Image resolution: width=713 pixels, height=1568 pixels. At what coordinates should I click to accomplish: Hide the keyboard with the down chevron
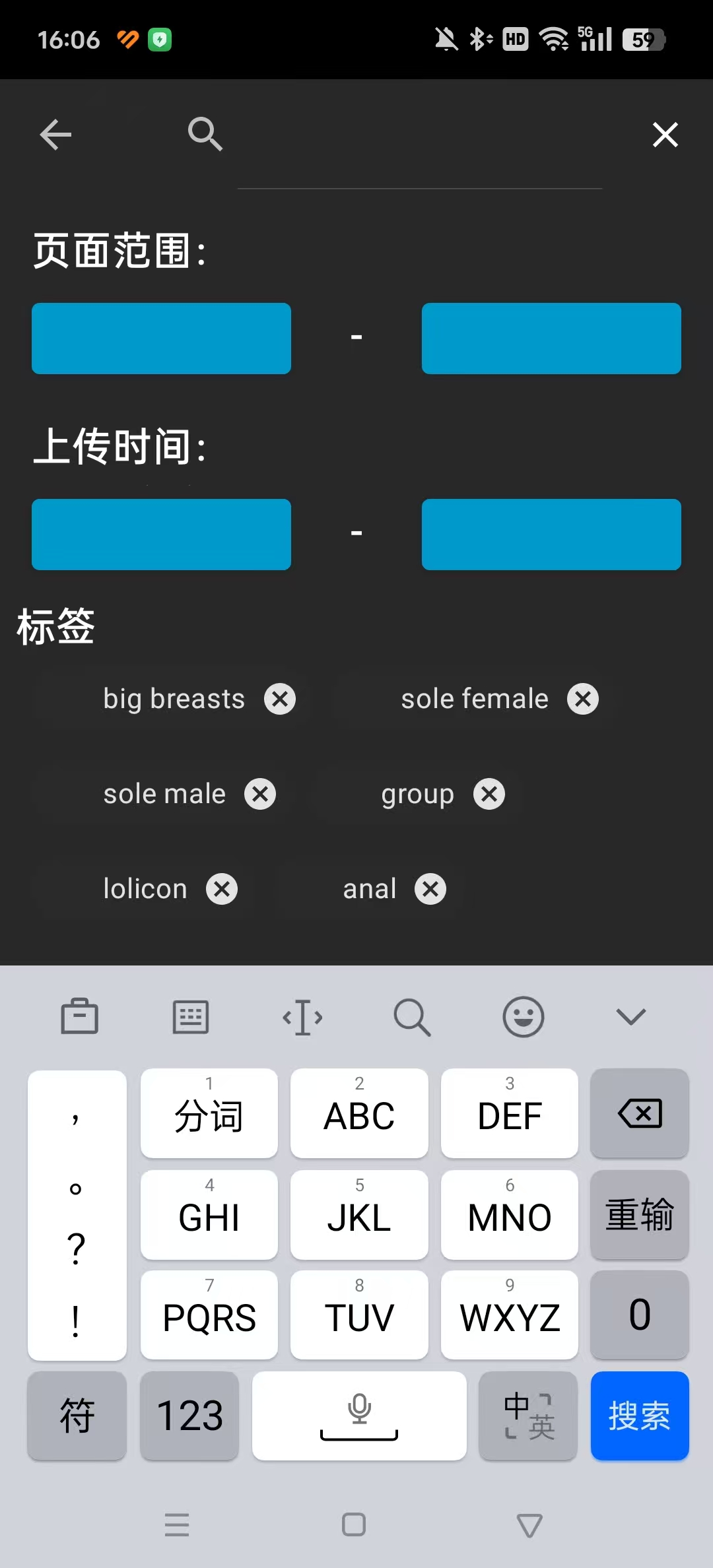tap(631, 1016)
